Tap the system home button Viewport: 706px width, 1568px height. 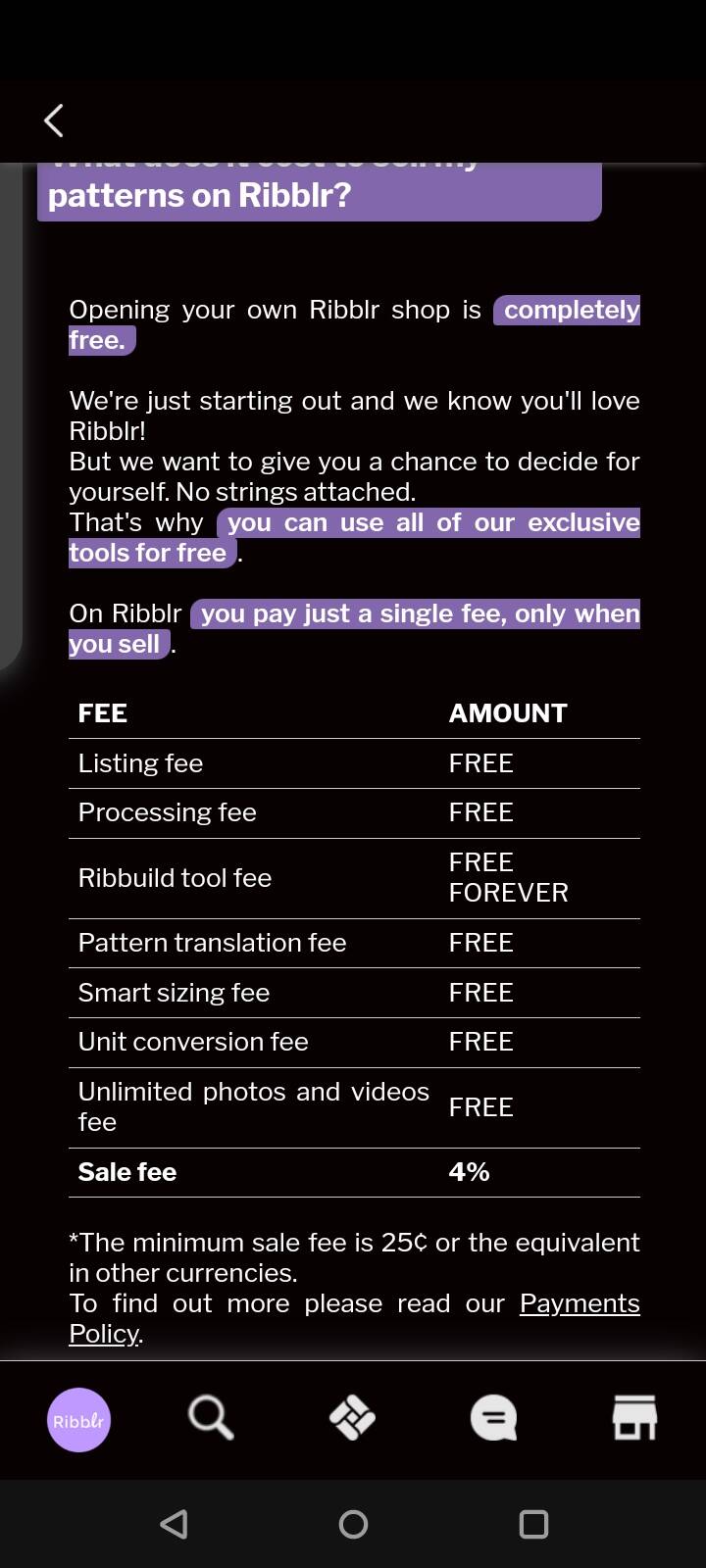pos(353,1524)
